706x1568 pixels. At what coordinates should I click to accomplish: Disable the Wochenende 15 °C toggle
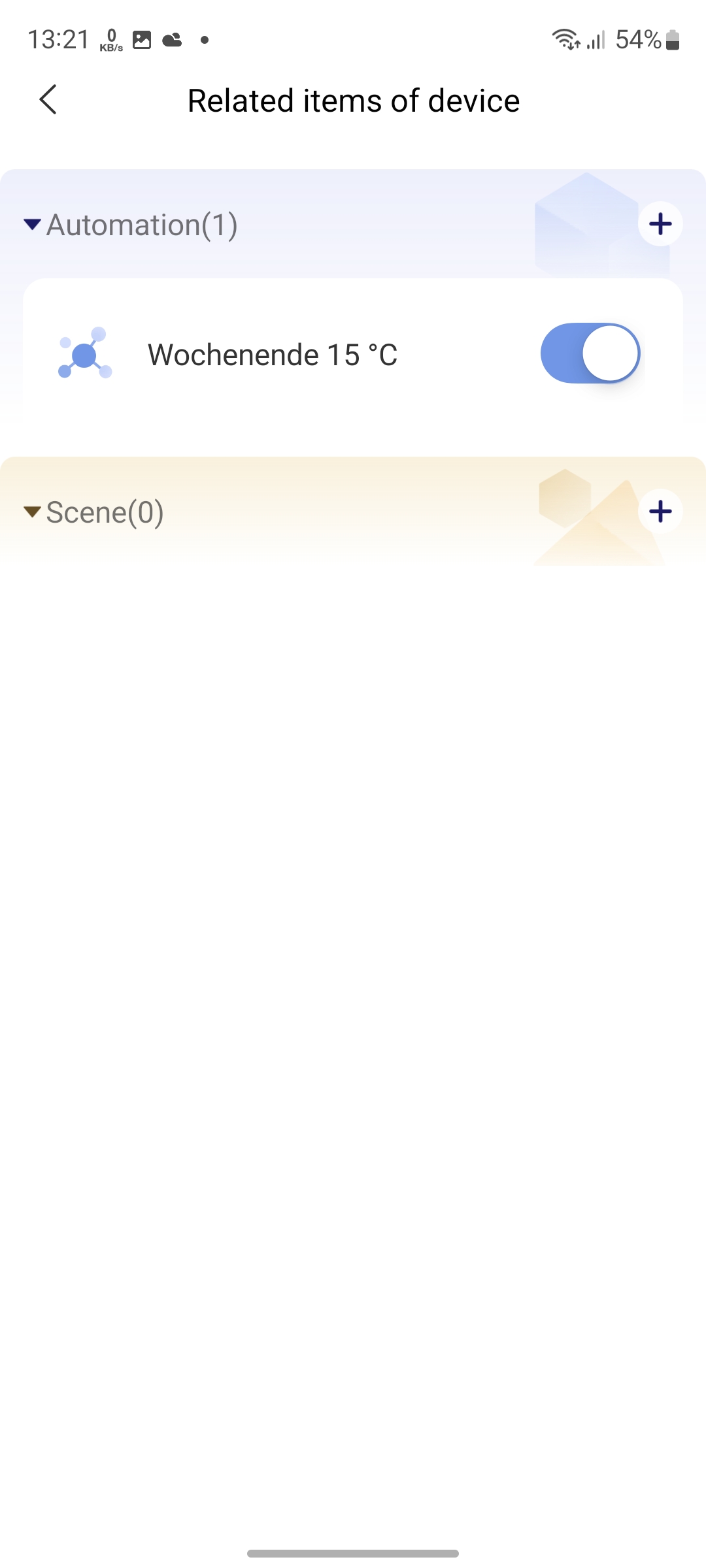coord(590,353)
